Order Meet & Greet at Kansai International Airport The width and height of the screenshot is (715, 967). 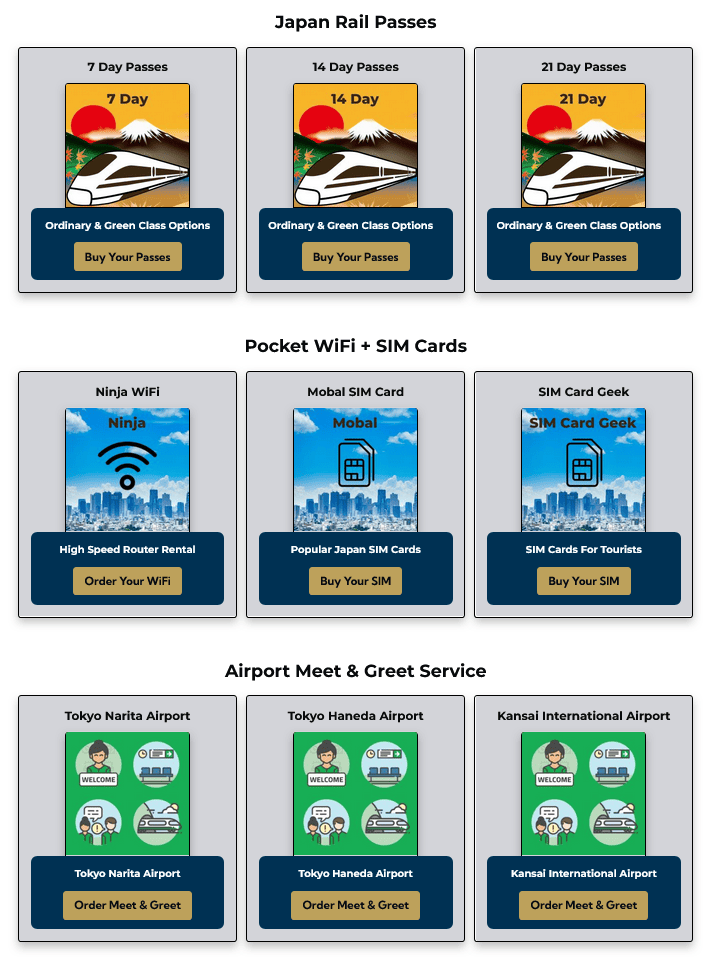[583, 905]
